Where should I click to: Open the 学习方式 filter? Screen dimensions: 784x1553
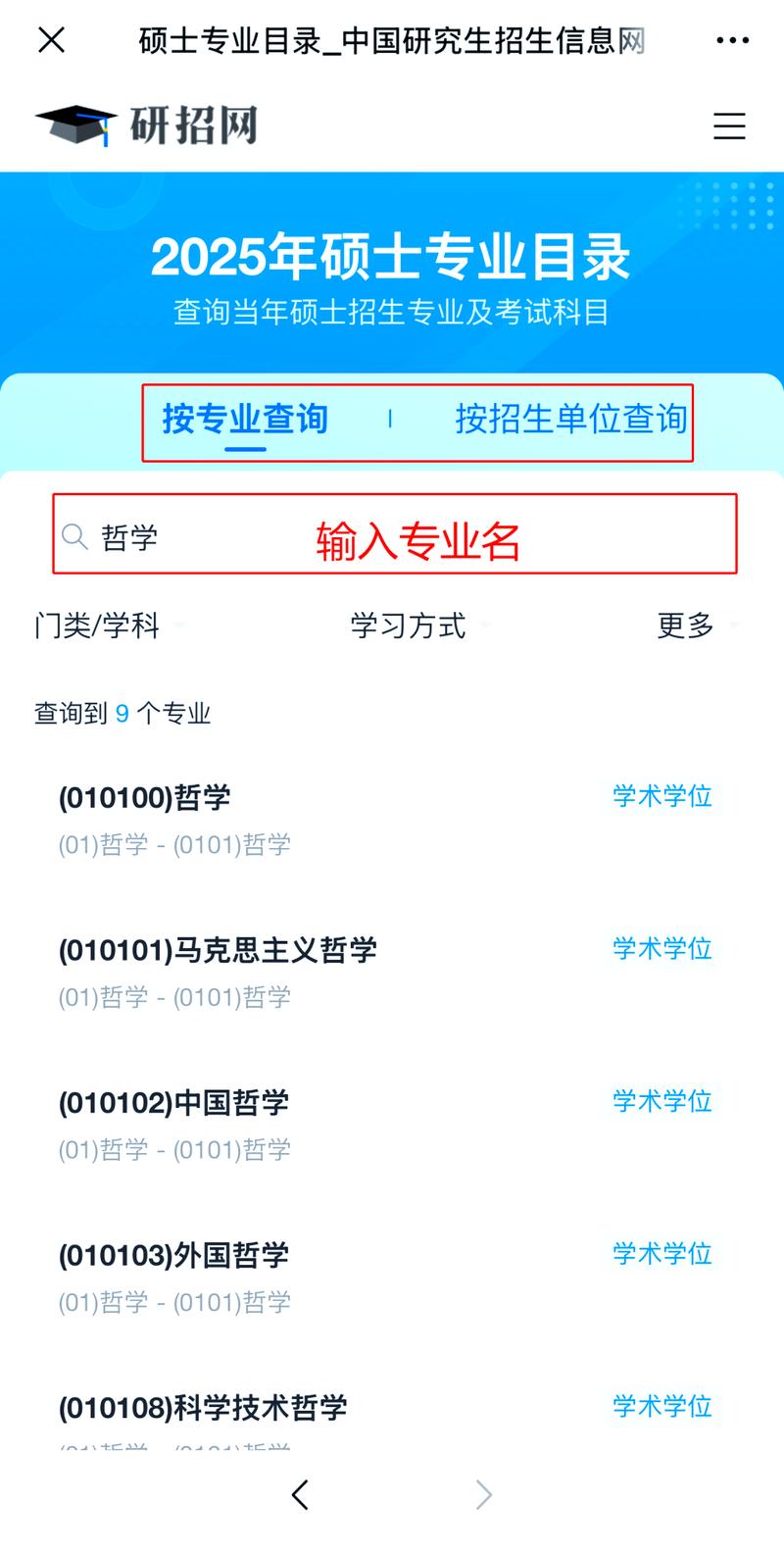(x=408, y=626)
